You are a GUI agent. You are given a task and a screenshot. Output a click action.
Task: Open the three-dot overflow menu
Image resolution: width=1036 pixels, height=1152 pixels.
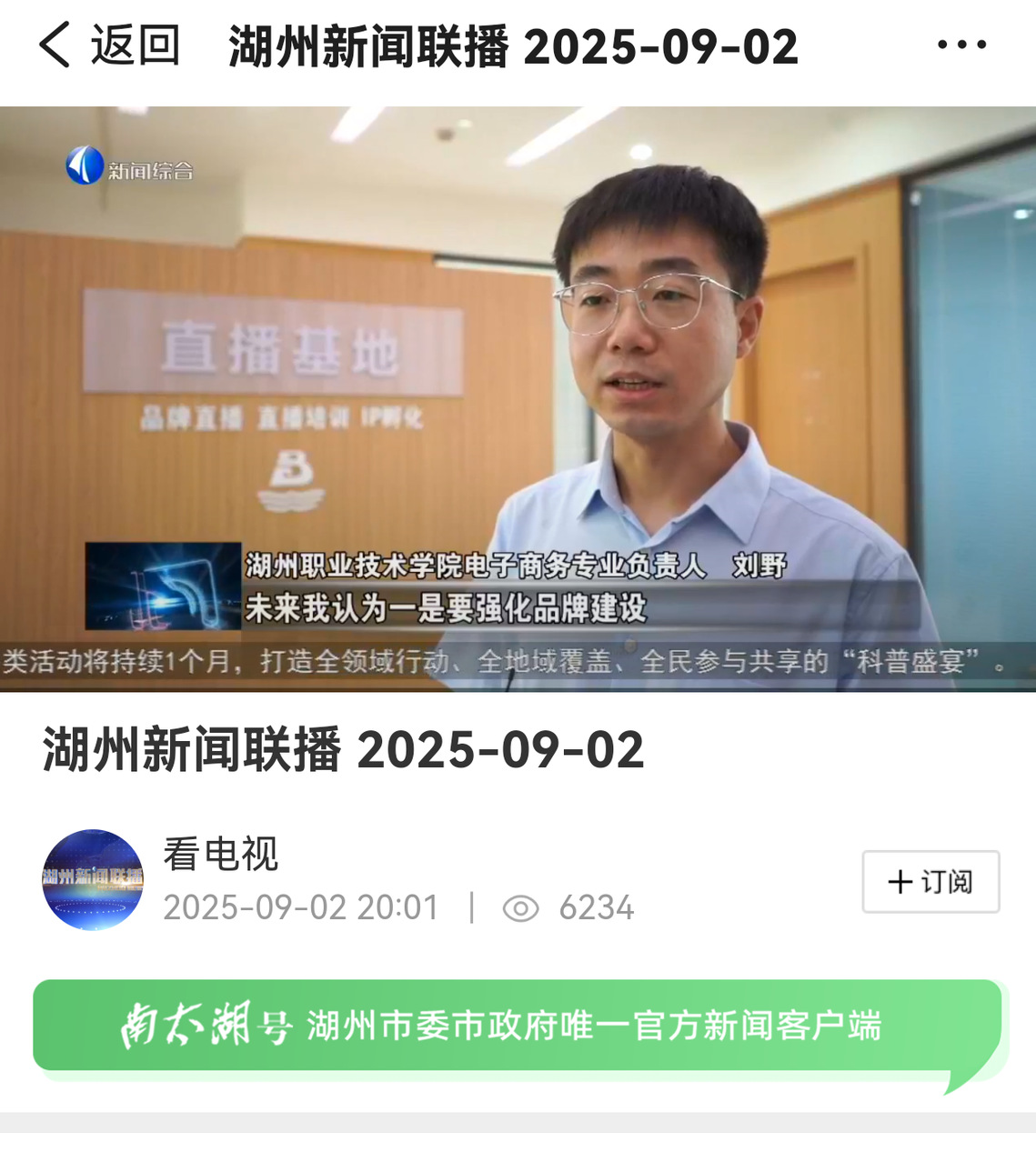(961, 45)
